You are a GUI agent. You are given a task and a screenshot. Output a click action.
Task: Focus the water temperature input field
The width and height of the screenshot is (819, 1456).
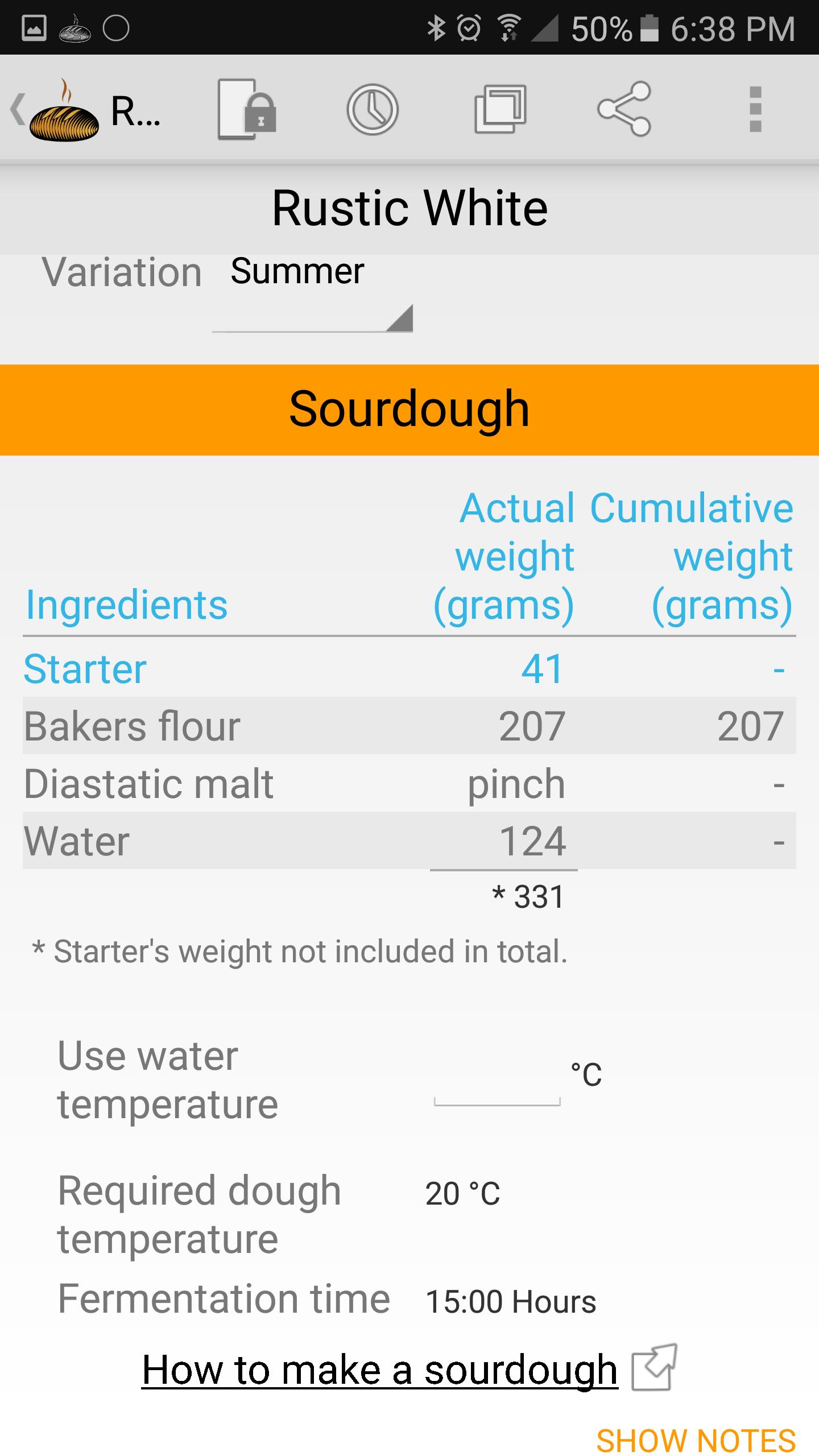(497, 1083)
